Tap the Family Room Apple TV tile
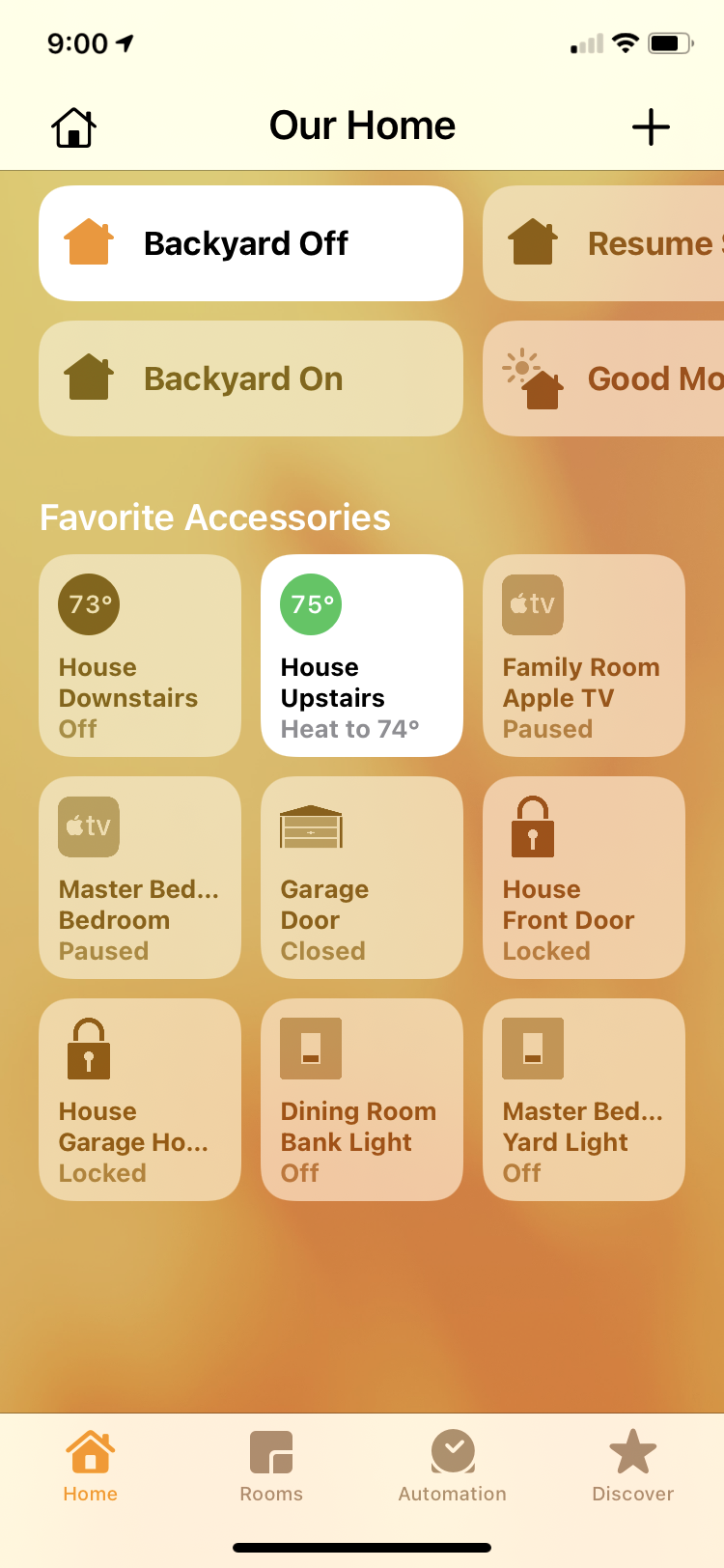 pyautogui.click(x=584, y=656)
